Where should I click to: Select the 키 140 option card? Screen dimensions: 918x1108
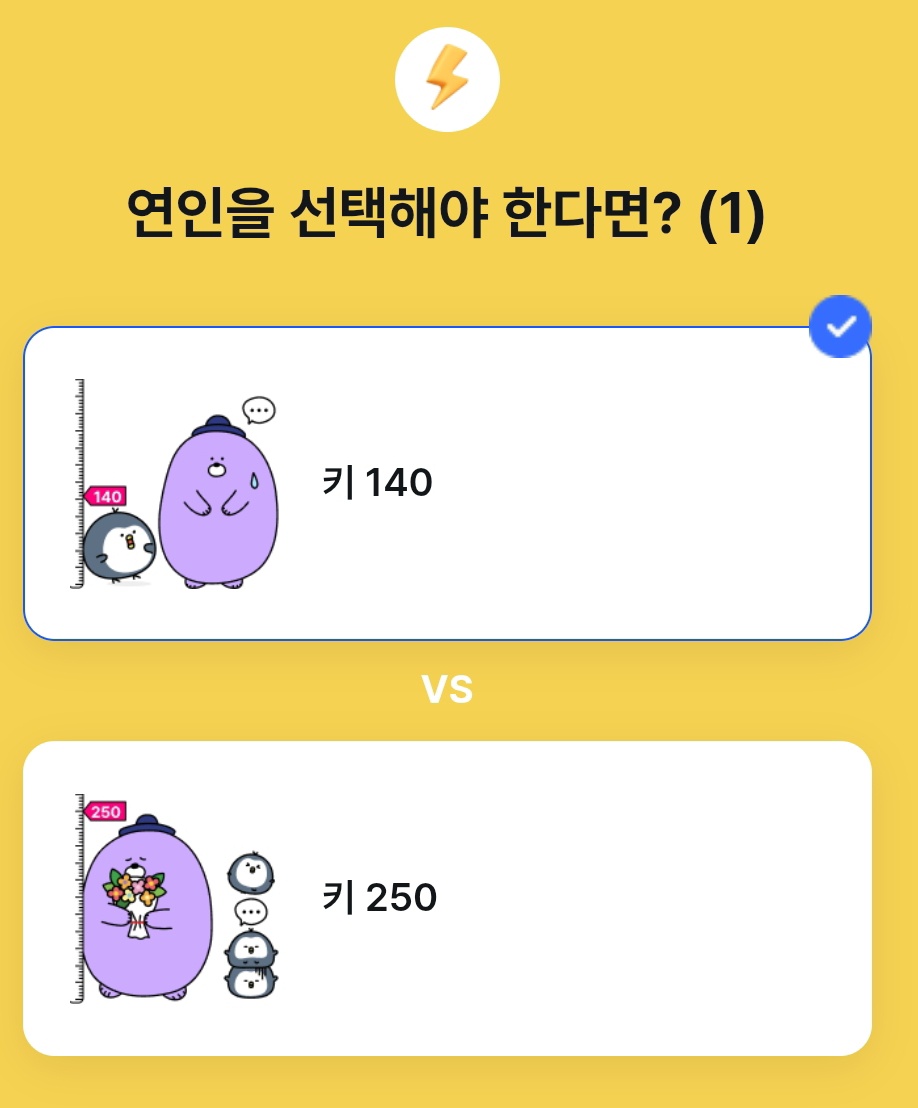pyautogui.click(x=447, y=484)
